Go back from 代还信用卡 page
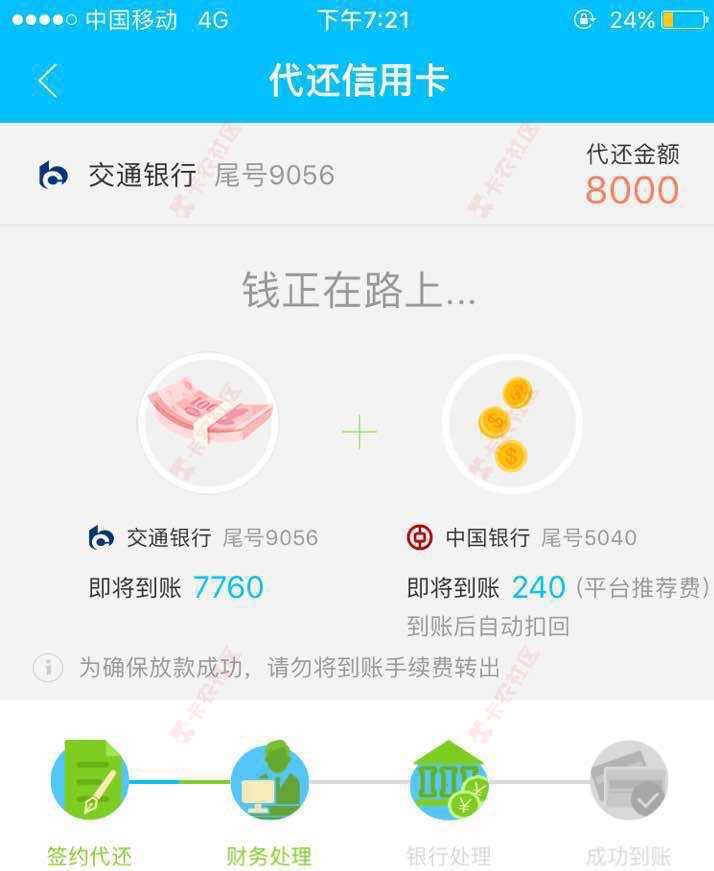The width and height of the screenshot is (714, 871). pyautogui.click(x=48, y=81)
